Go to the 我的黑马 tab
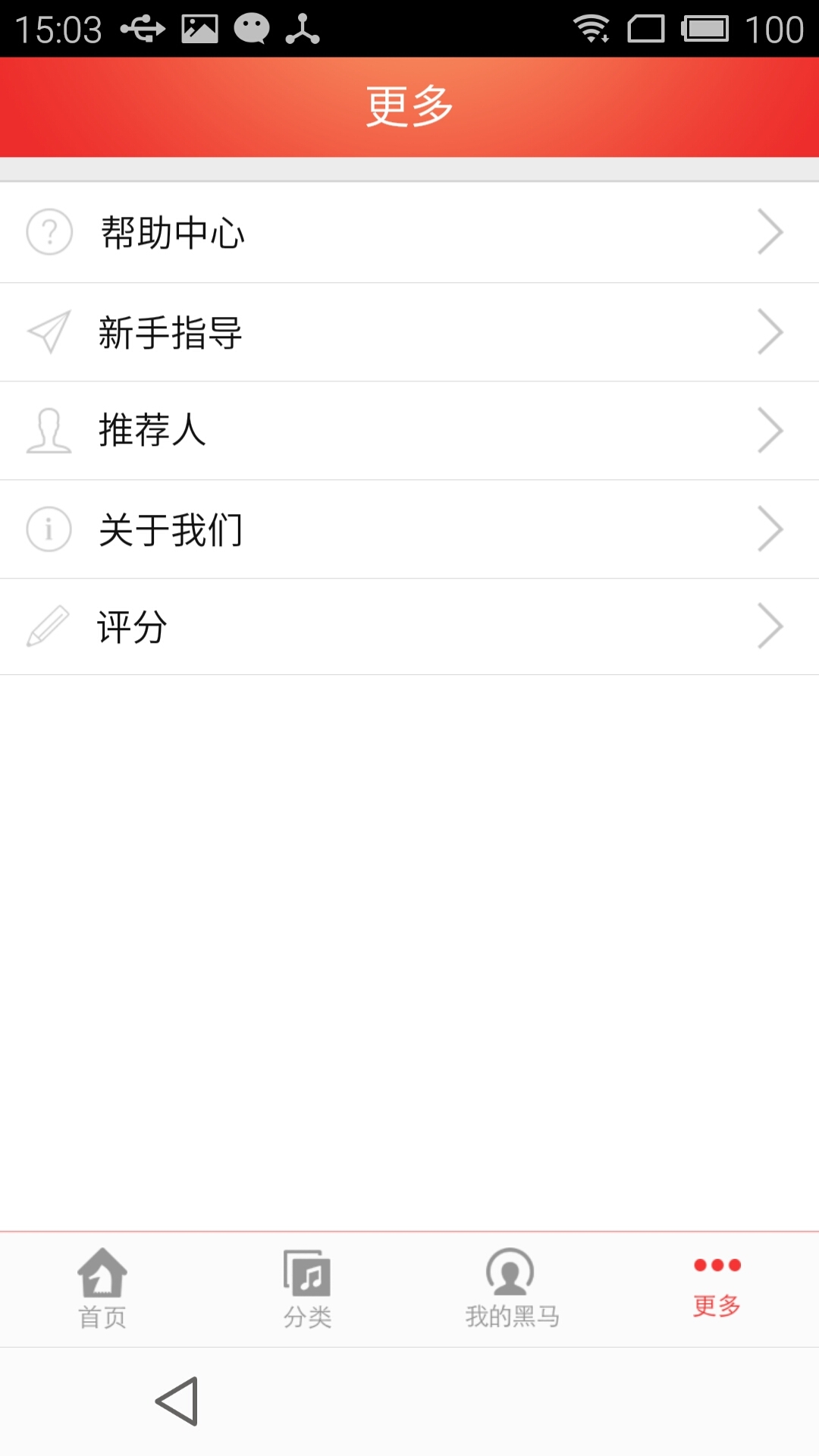The height and width of the screenshot is (1456, 819). pos(512,1289)
